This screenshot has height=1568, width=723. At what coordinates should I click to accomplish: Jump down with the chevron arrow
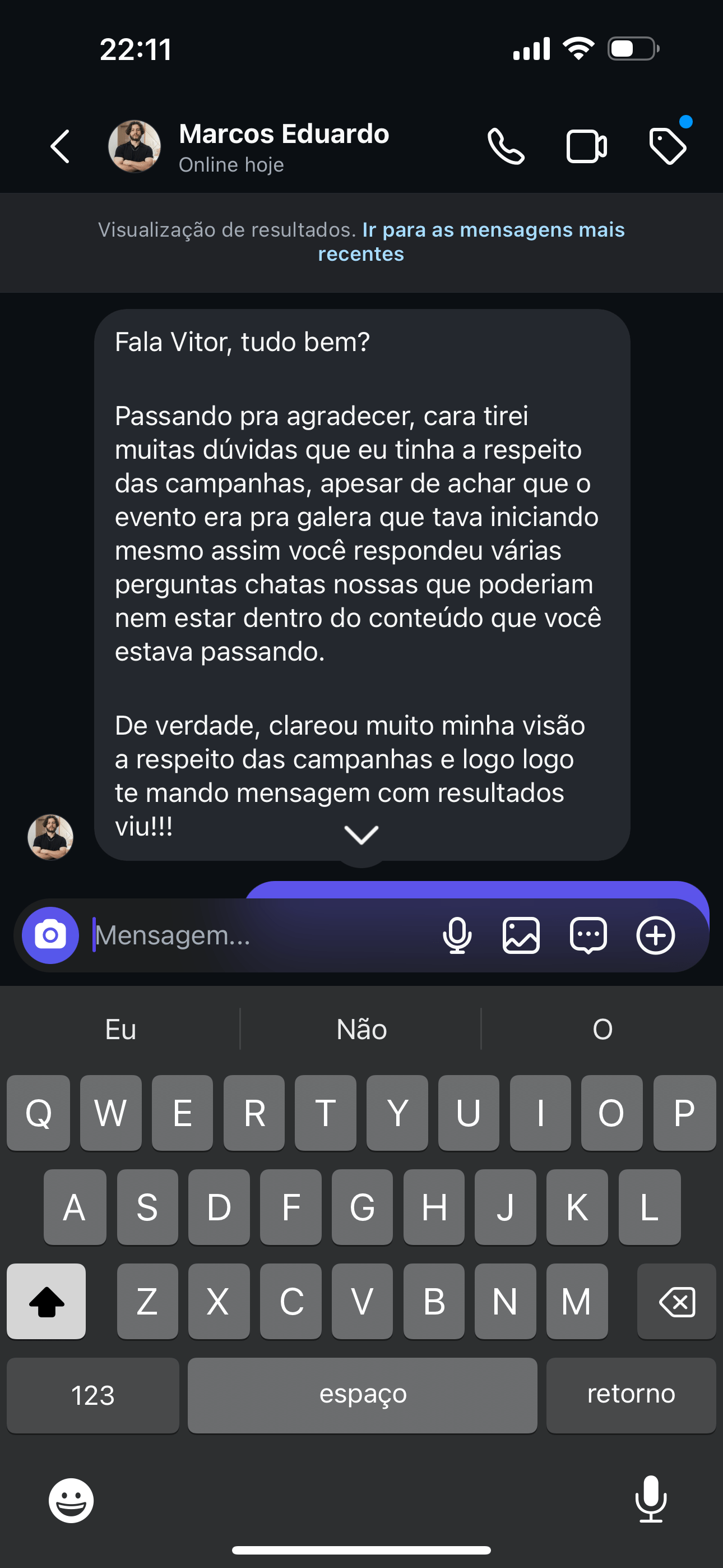tap(361, 836)
